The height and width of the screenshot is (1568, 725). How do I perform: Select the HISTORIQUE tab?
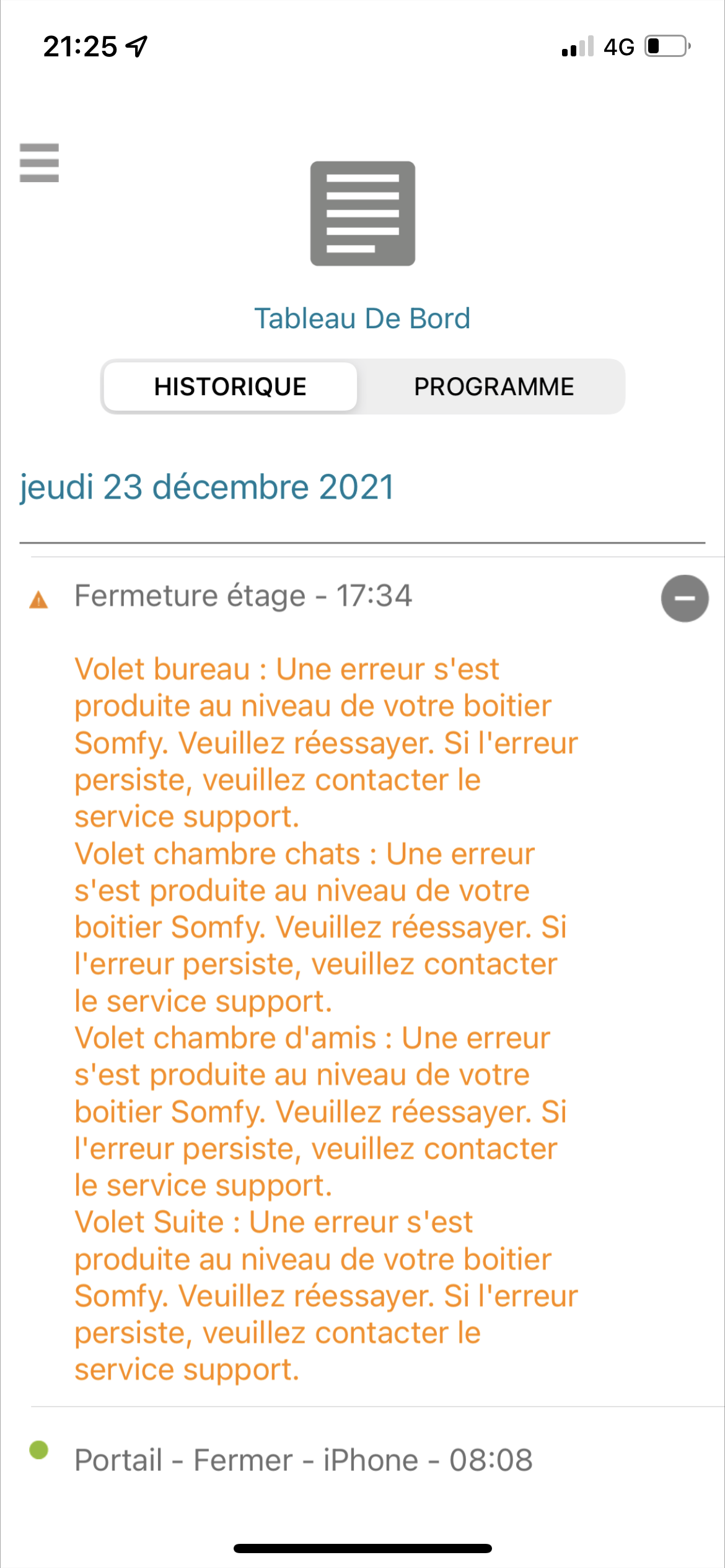pyautogui.click(x=231, y=386)
